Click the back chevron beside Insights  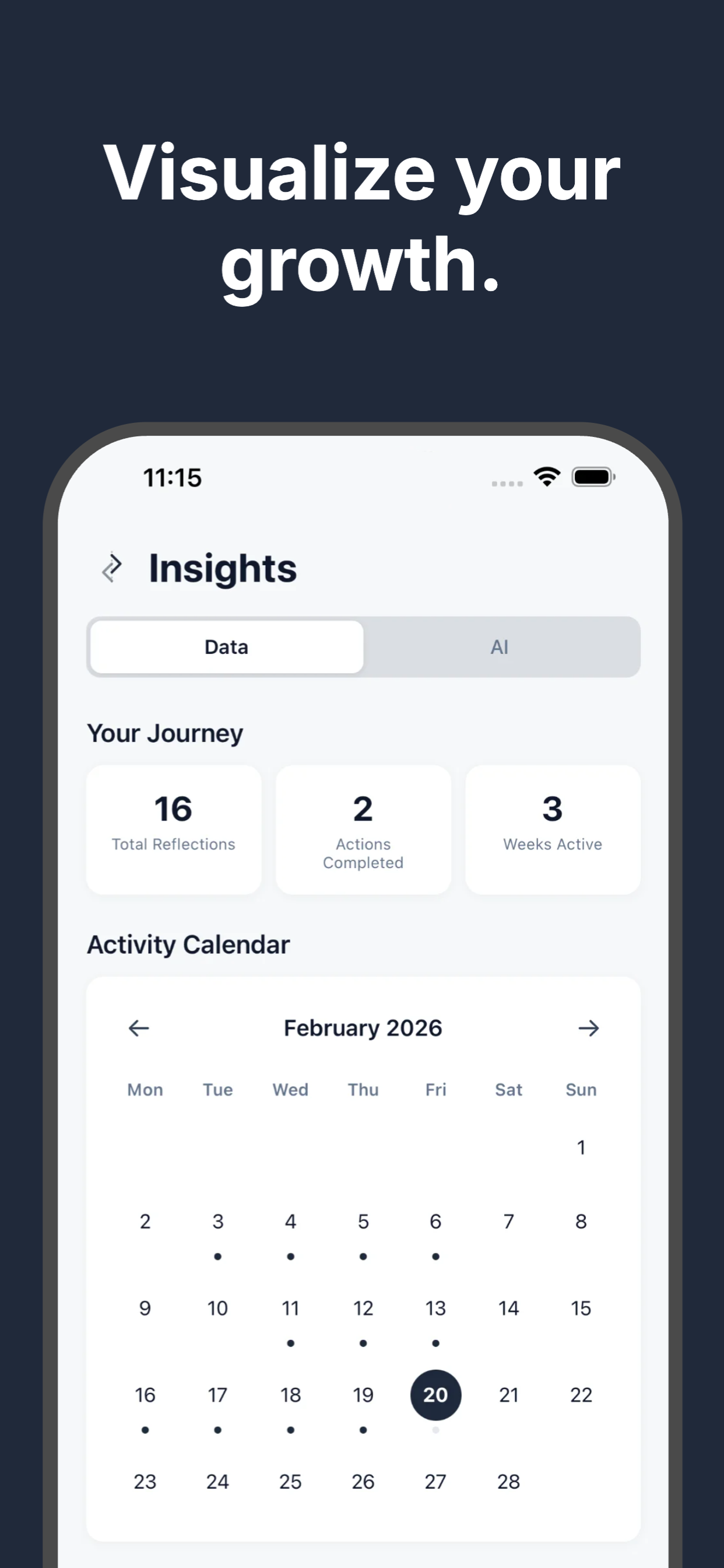coord(112,568)
